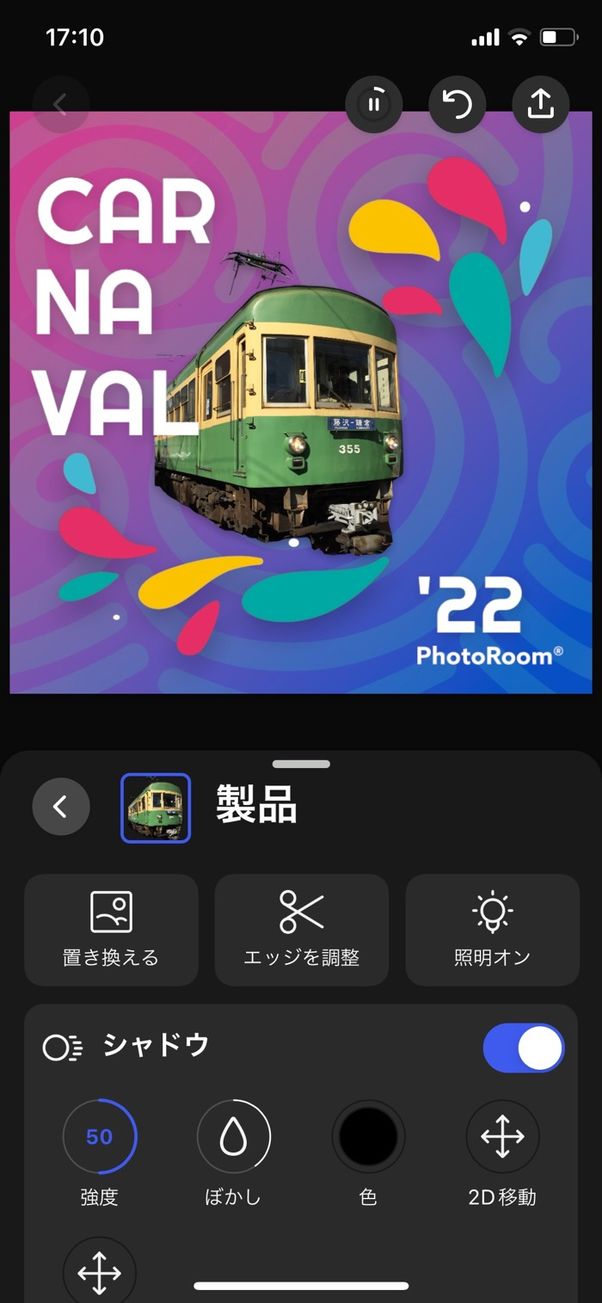
Task: Tap the pause-style circular icon at top
Action: [x=374, y=104]
